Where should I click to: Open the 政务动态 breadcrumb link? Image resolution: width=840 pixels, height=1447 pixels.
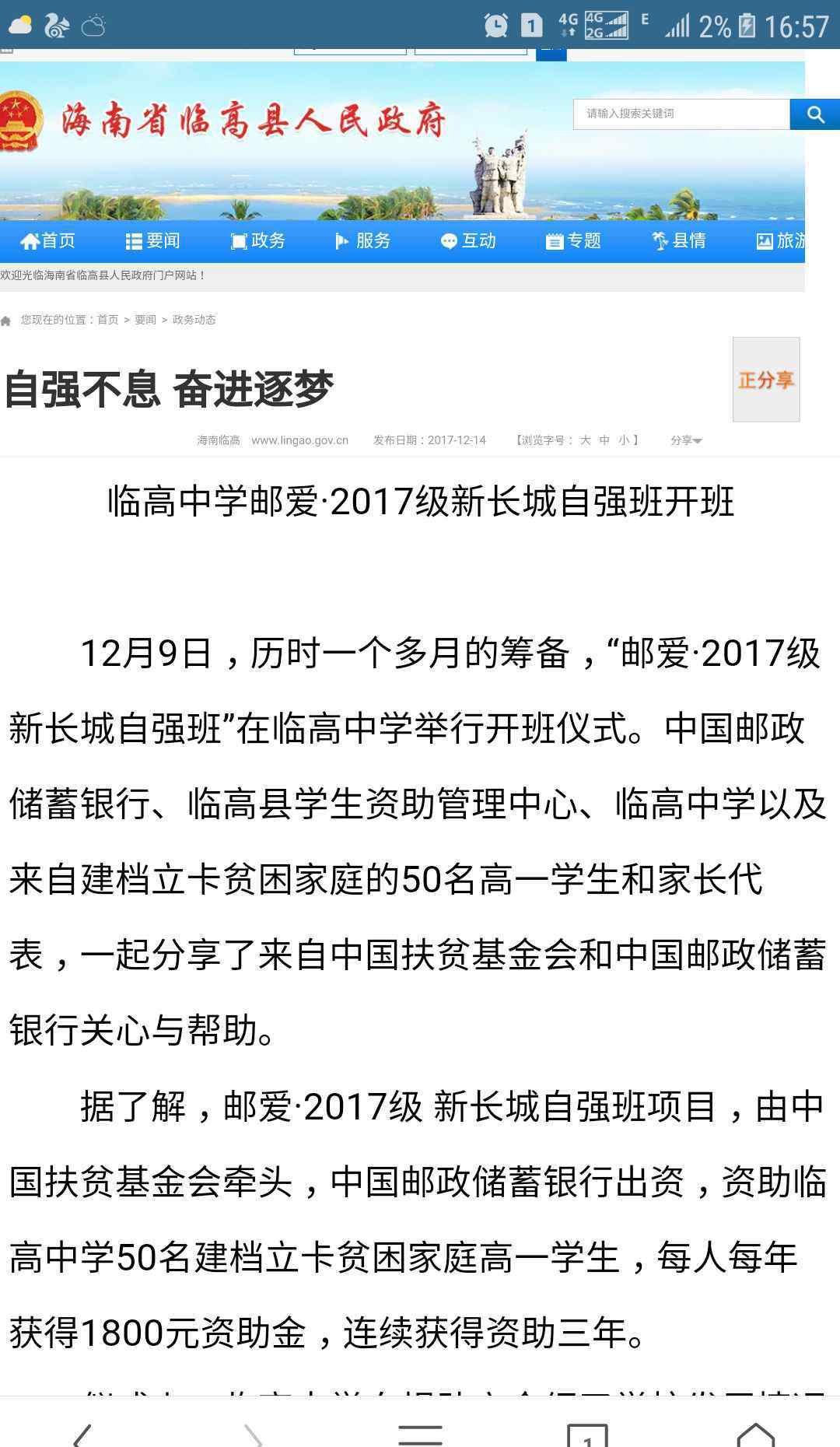[194, 320]
